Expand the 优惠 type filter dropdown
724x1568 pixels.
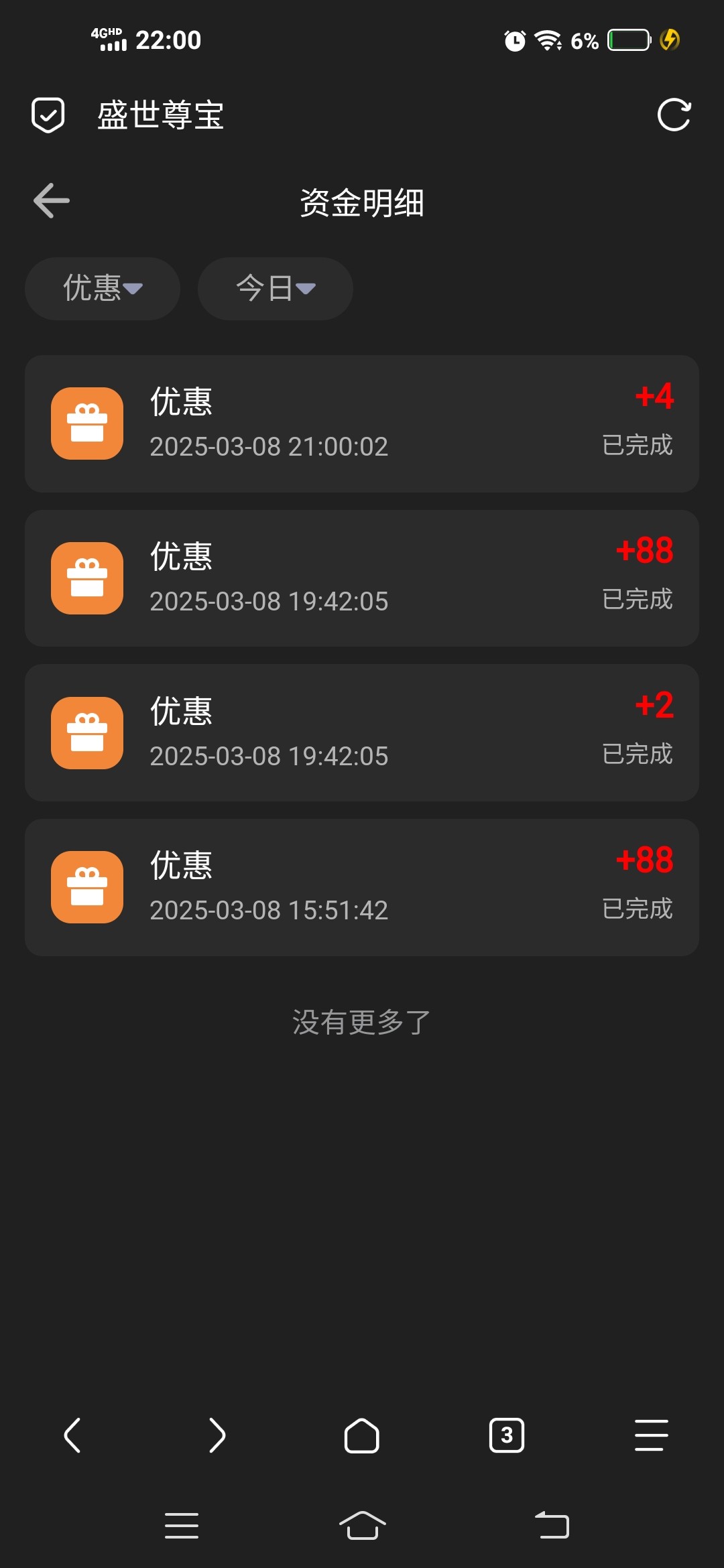[103, 289]
